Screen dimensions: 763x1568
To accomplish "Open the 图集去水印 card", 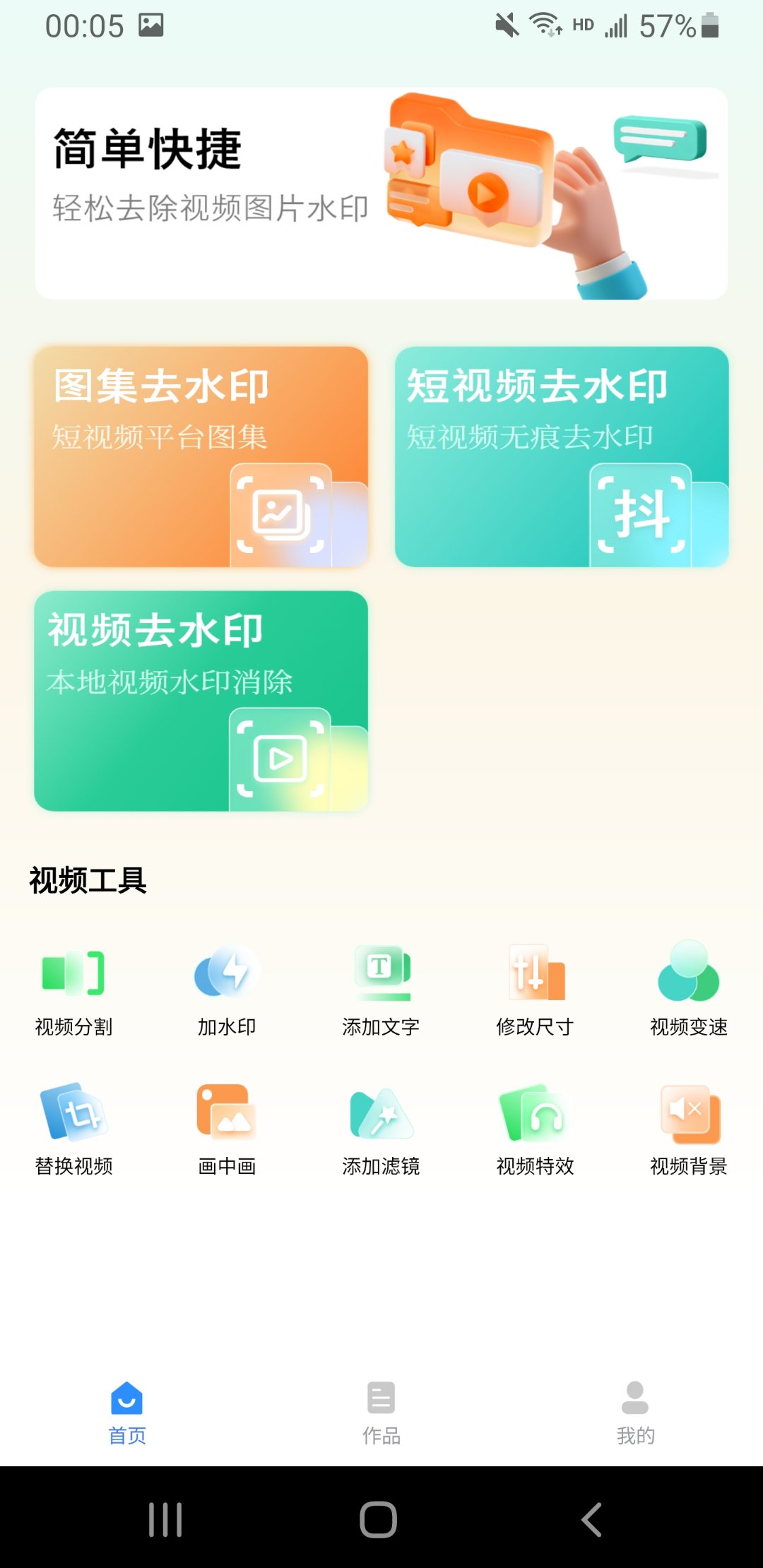I will pos(201,456).
